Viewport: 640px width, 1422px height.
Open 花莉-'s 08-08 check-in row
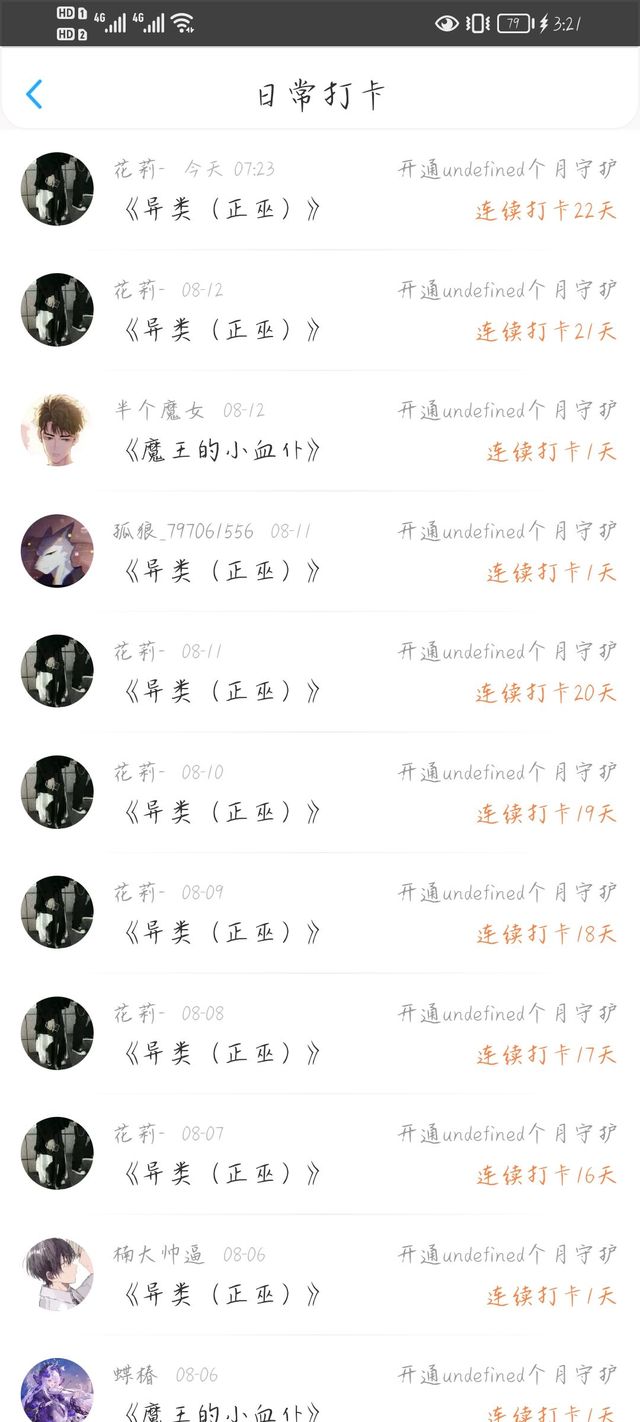tap(320, 1033)
